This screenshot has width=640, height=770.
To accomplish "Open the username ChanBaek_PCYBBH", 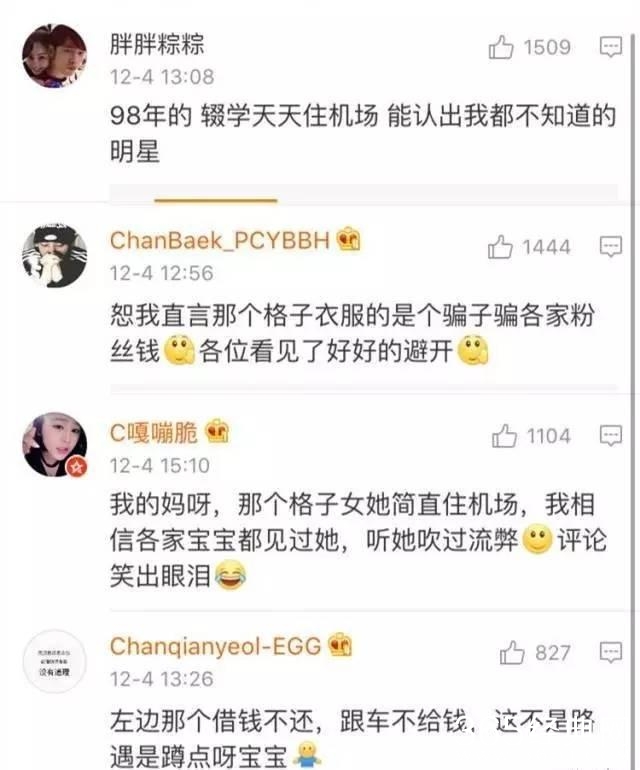I will pyautogui.click(x=219, y=240).
